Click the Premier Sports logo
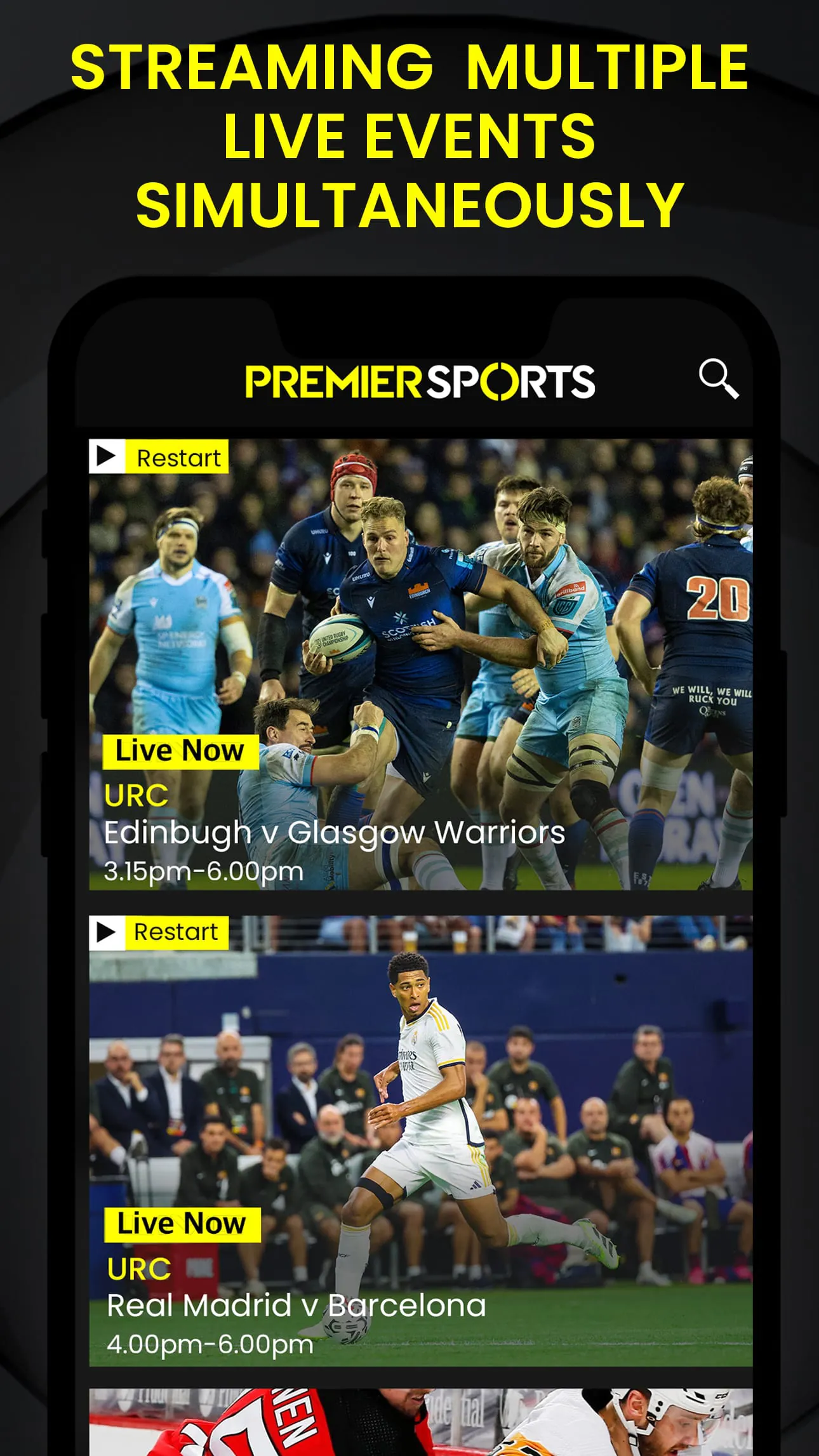 (x=419, y=381)
